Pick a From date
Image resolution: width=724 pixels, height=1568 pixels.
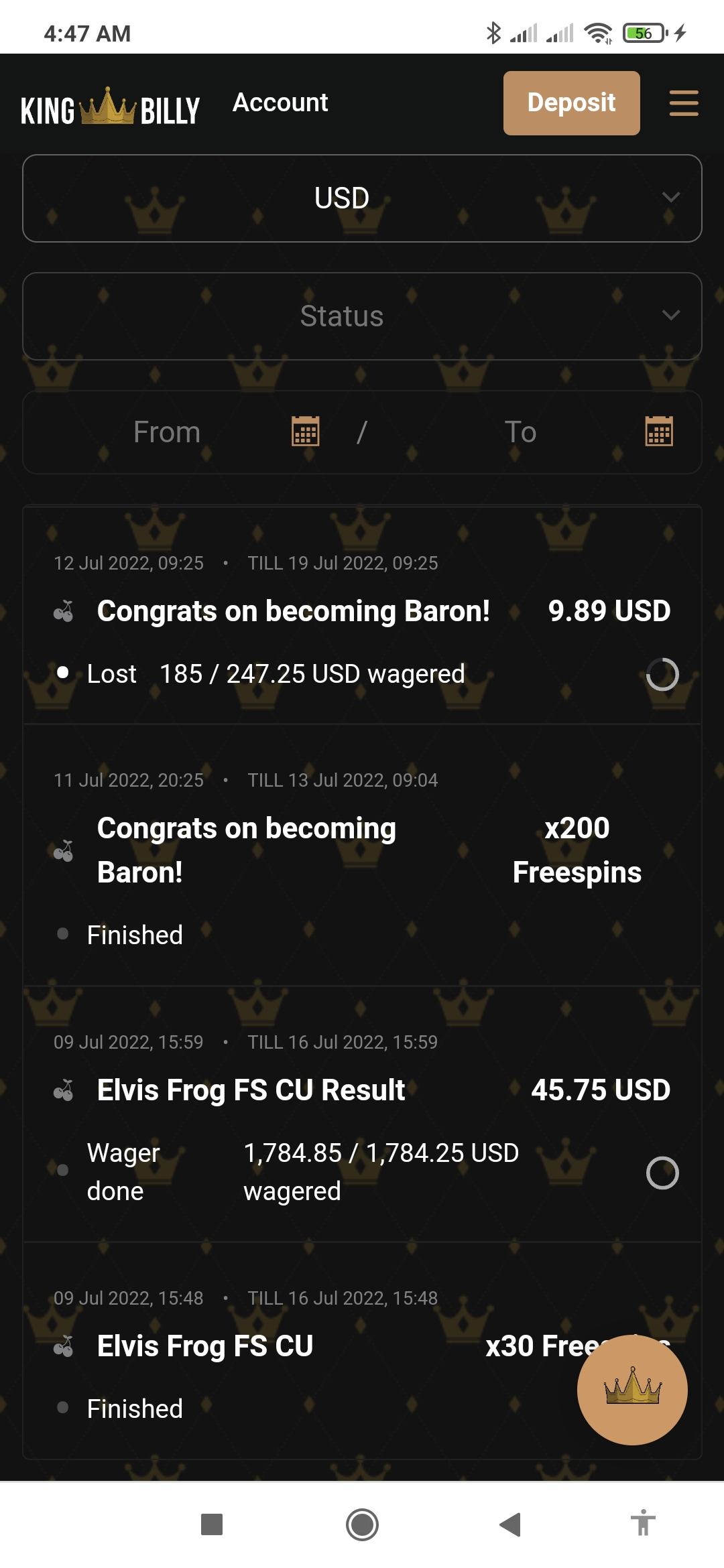(x=305, y=432)
